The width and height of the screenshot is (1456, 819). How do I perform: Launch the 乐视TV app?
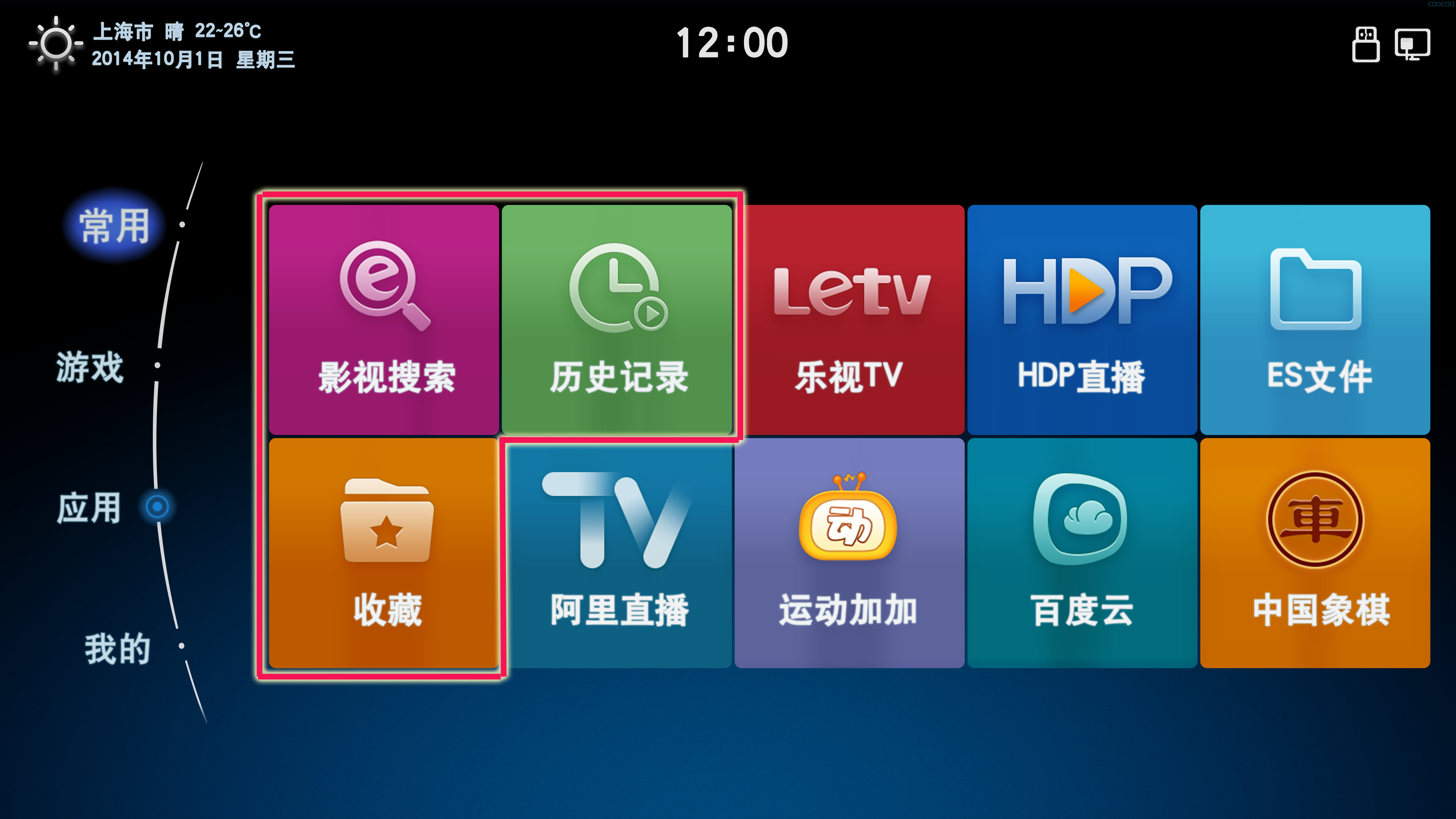point(849,320)
